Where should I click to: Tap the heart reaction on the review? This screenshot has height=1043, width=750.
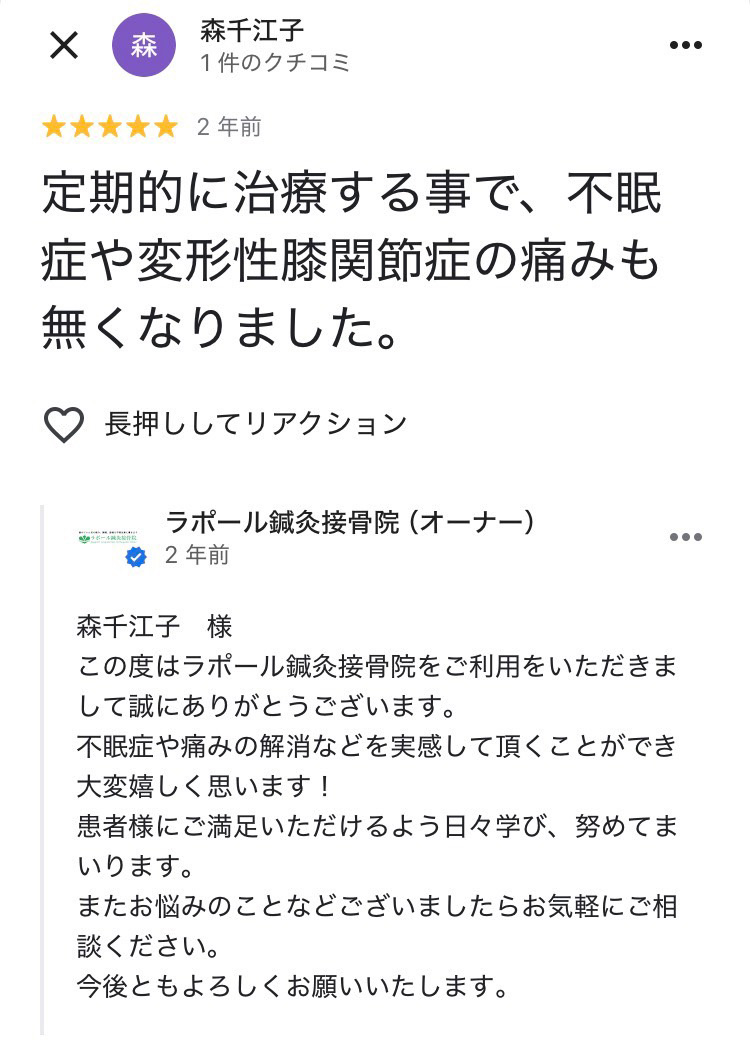point(65,425)
